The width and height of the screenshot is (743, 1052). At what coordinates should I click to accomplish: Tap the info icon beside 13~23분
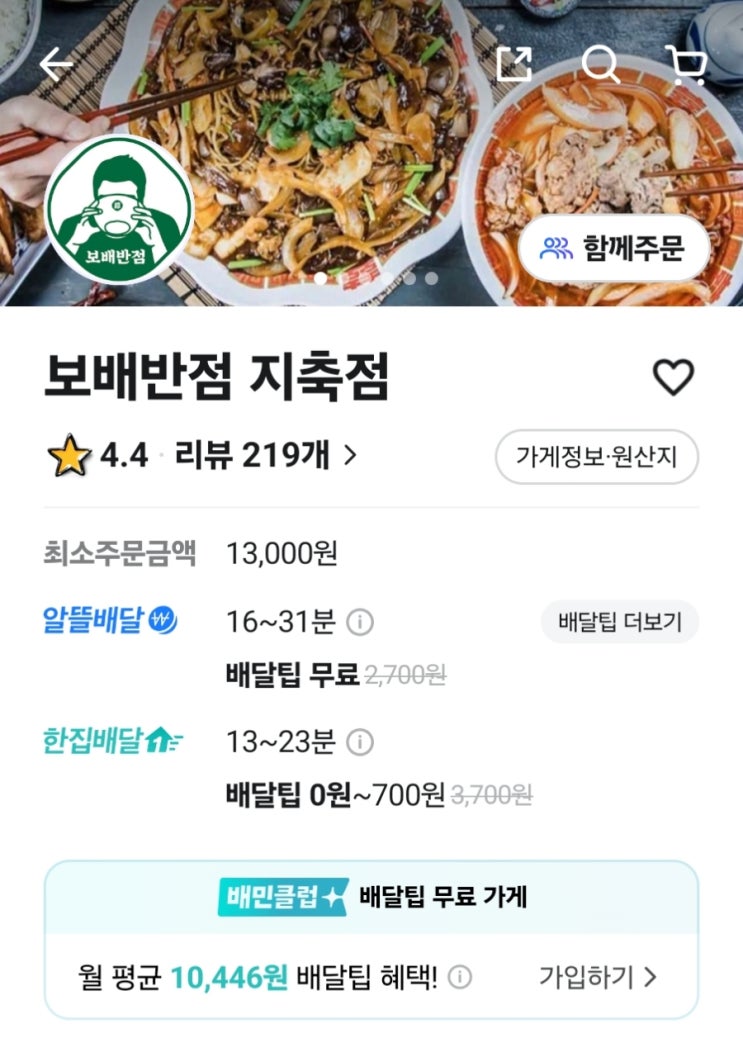point(360,742)
